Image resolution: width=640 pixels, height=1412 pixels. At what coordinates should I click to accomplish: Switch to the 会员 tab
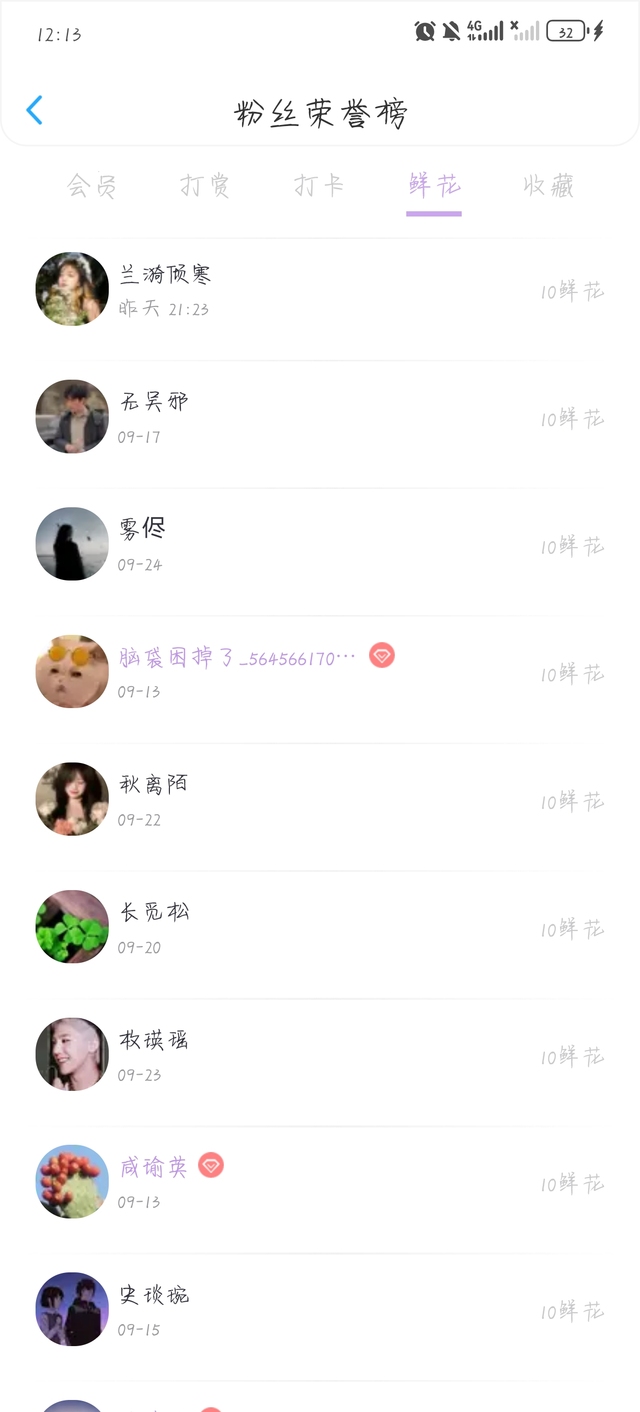[x=92, y=185]
